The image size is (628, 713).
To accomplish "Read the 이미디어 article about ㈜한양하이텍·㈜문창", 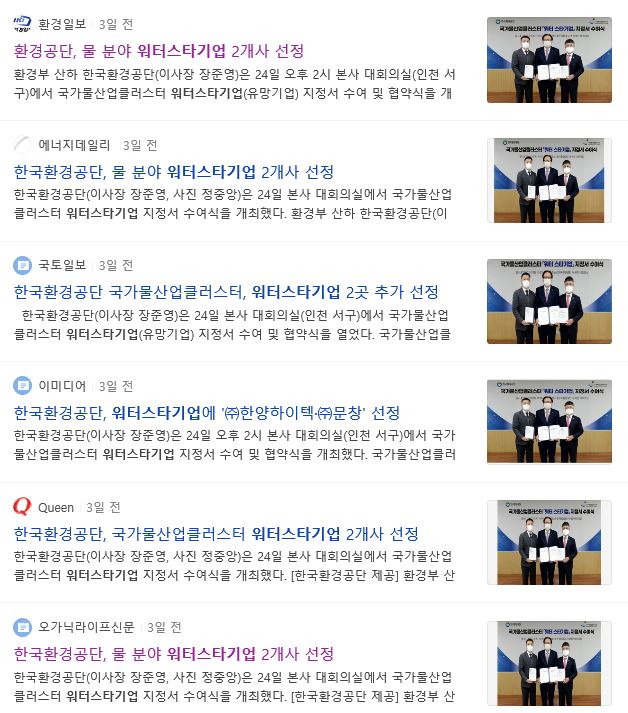I will [x=207, y=412].
